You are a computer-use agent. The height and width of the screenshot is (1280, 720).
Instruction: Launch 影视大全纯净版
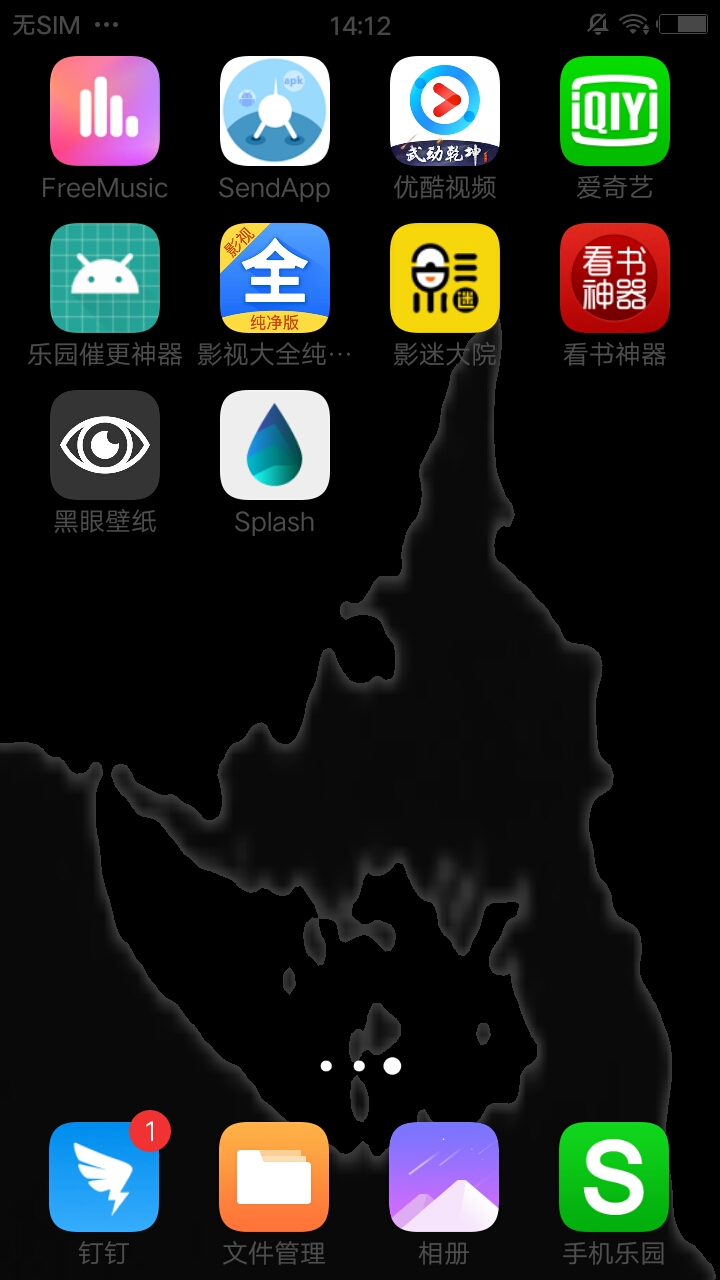point(274,278)
